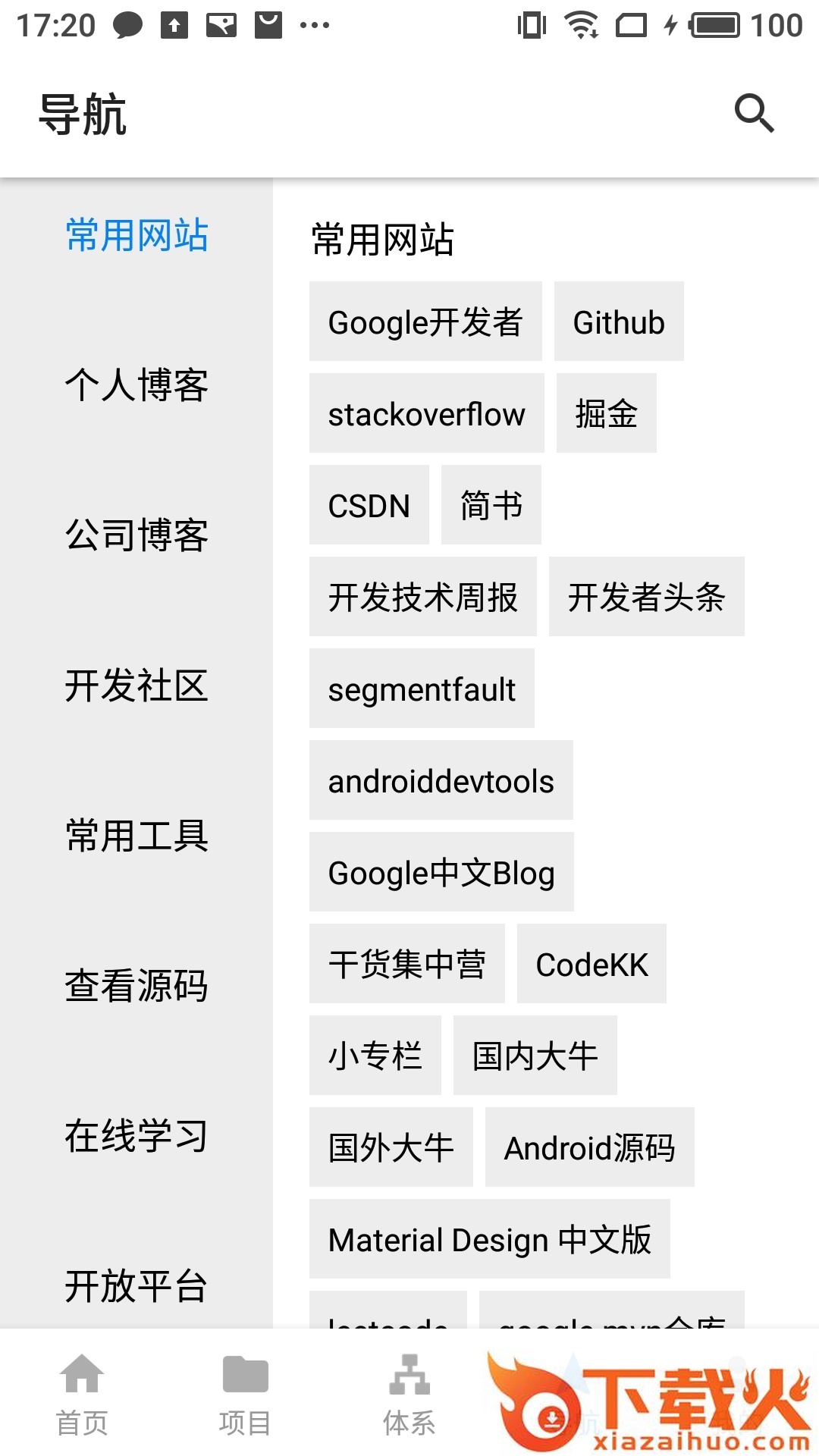The width and height of the screenshot is (819, 1456).
Task: Go to the 体系 tab
Action: point(409,1394)
